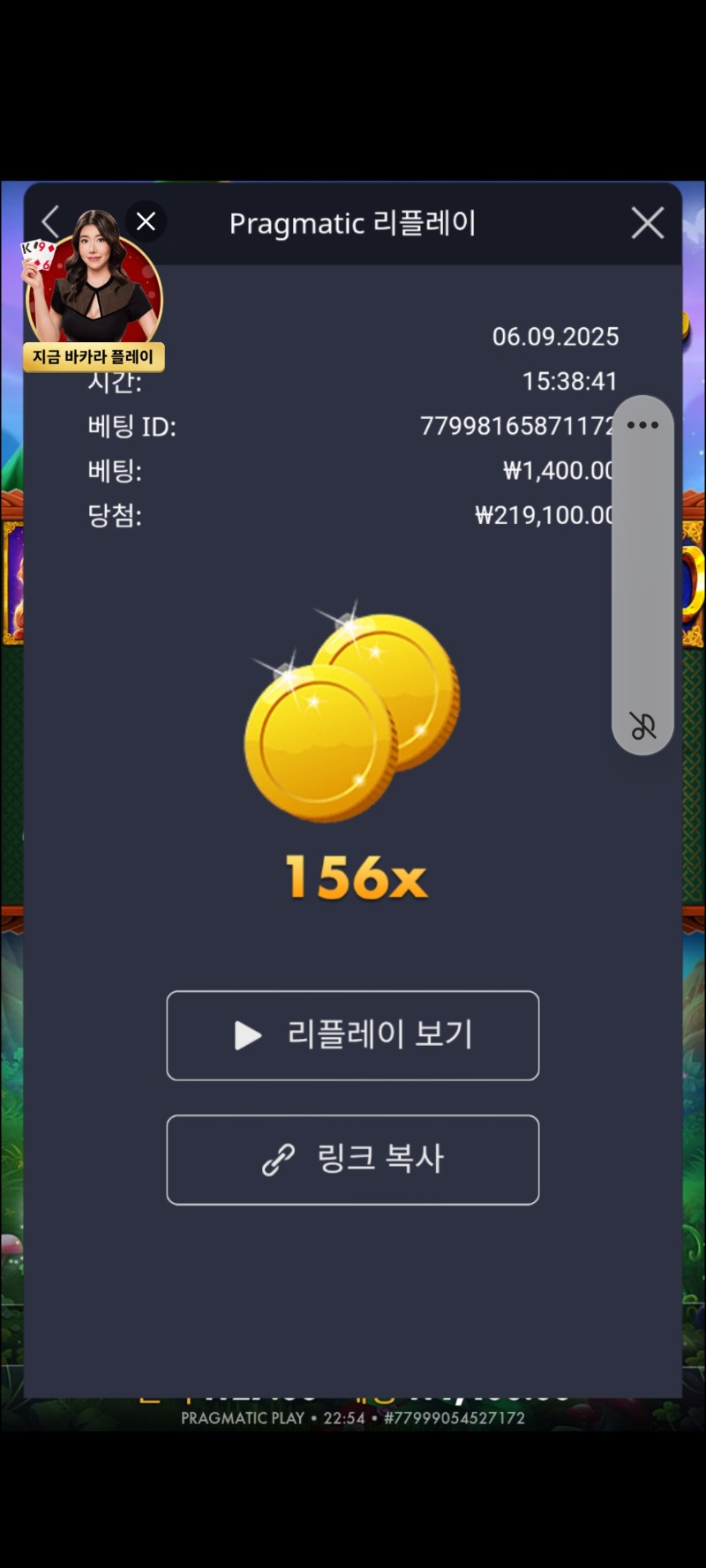Screen dimensions: 706x1568
Task: Tap the crossed-out icon on floating bar
Action: point(642,727)
